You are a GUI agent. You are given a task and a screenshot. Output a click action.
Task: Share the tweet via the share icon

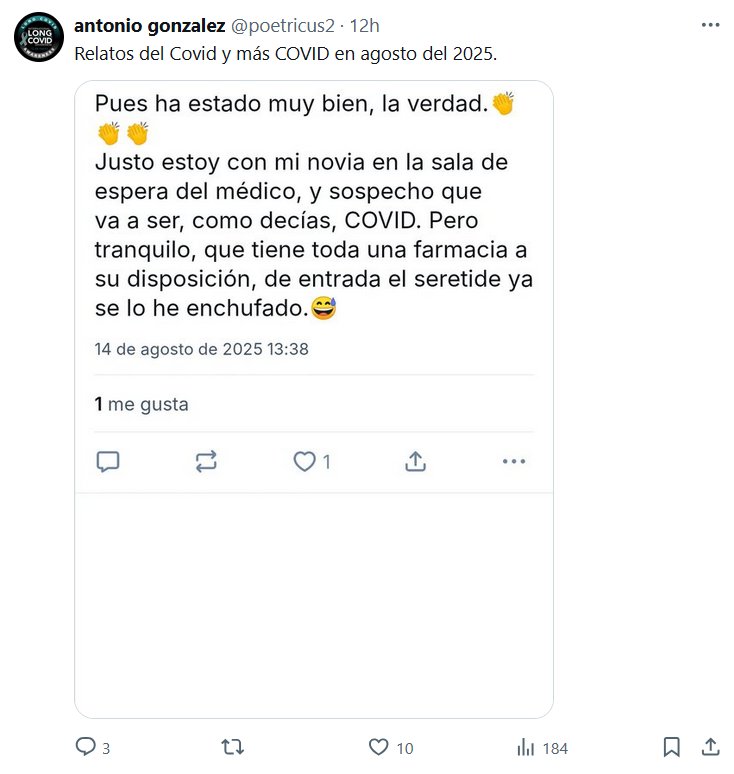point(709,747)
